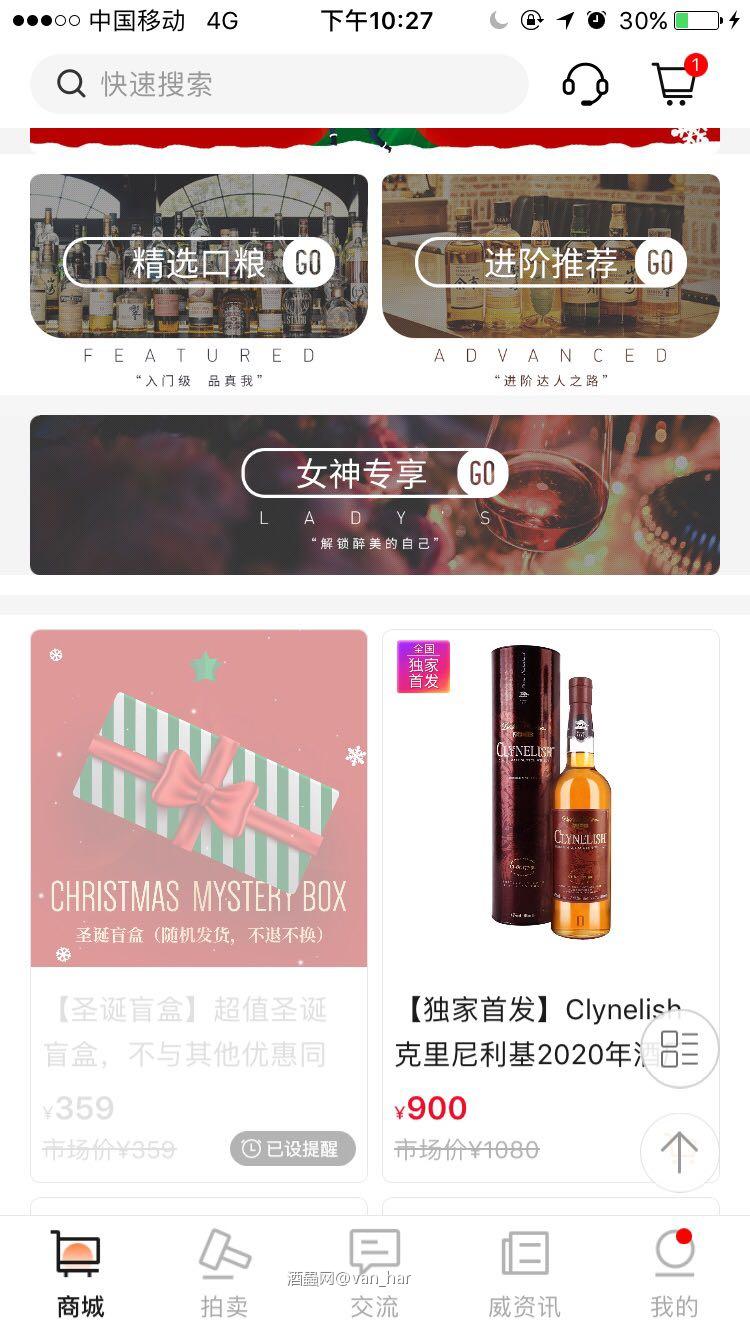This screenshot has height=1334, width=750.
Task: Tap the 威资讯 news feed icon
Action: (524, 1250)
